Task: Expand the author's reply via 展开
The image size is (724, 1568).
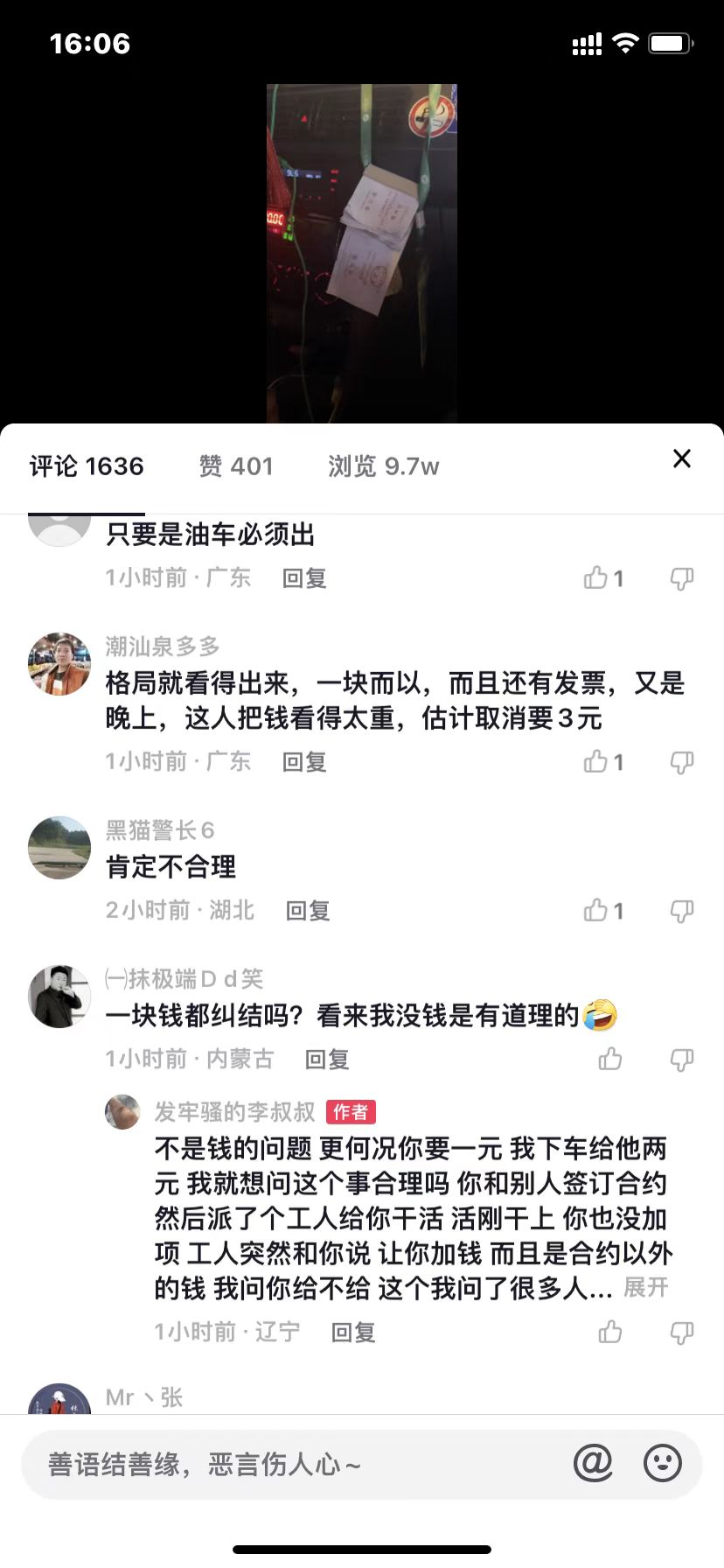Action: pyautogui.click(x=644, y=1287)
